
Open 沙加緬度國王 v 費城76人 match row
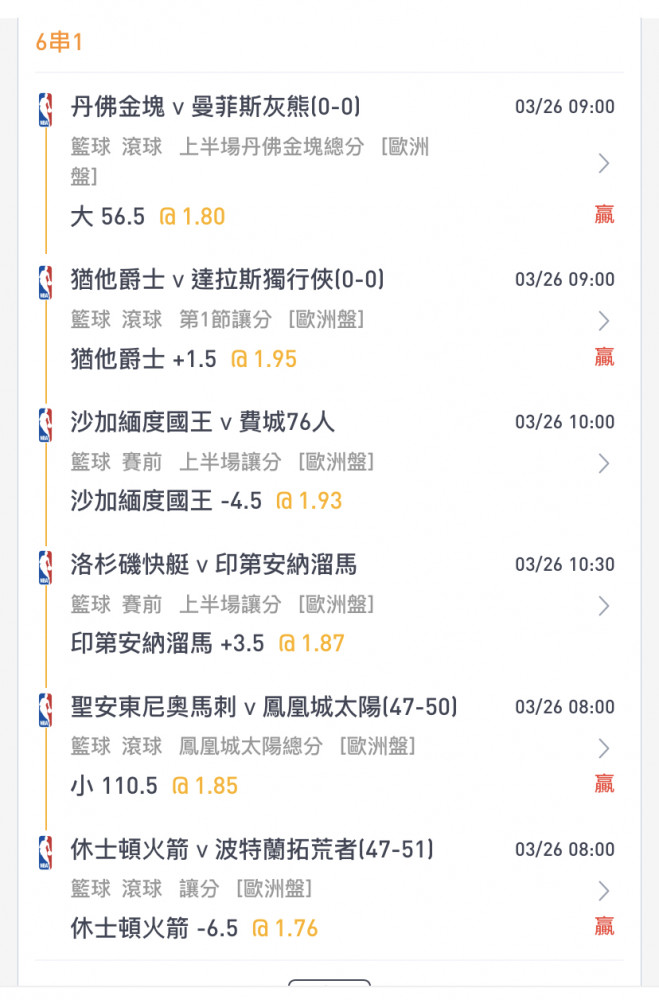(x=603, y=463)
